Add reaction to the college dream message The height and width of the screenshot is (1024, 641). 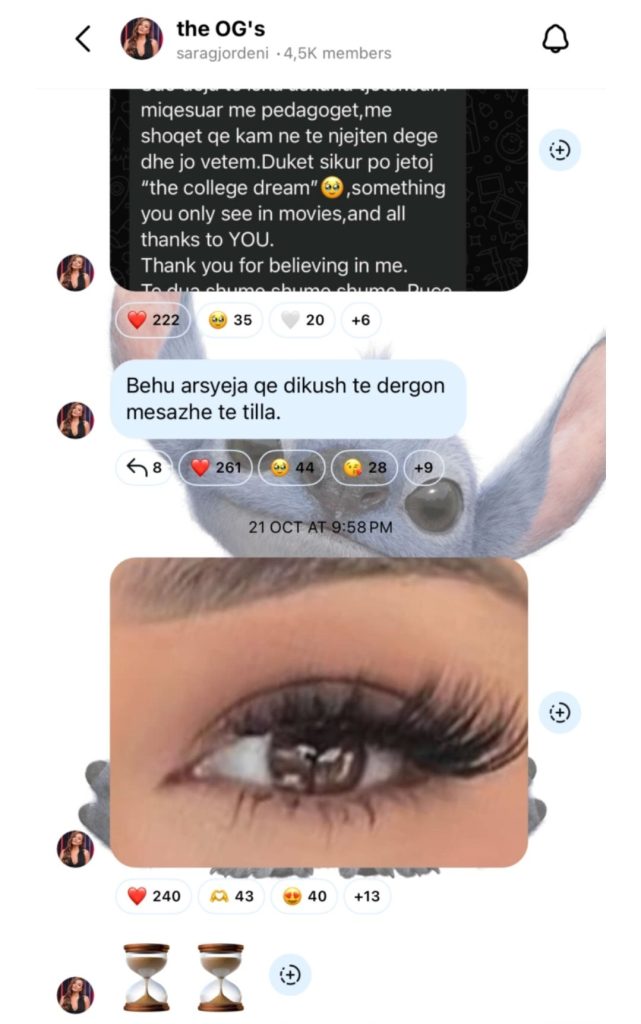click(x=560, y=150)
